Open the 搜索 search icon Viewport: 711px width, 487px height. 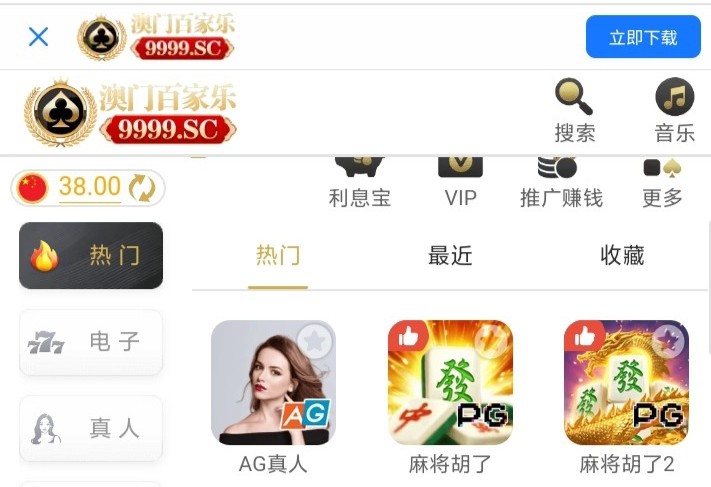[574, 110]
